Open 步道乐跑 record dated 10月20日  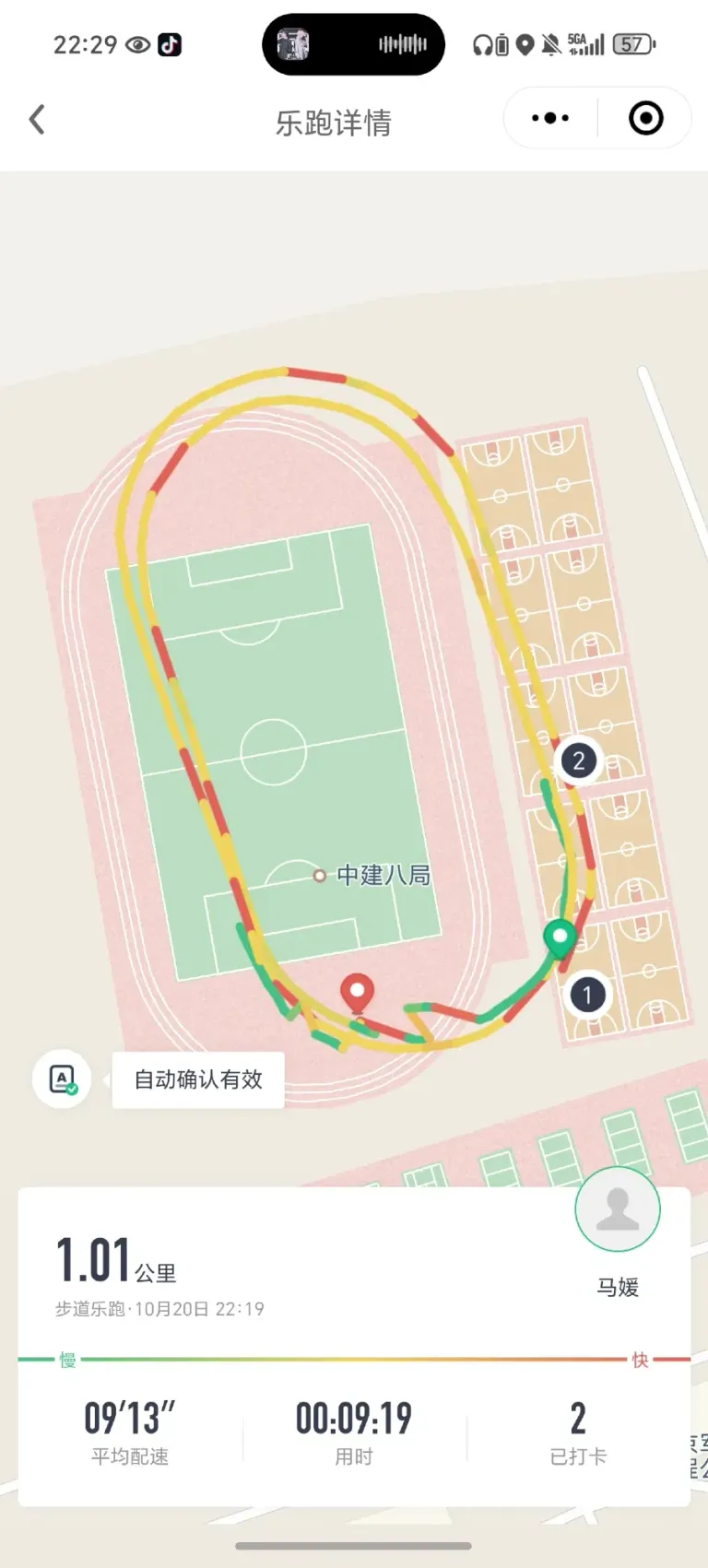(x=158, y=1309)
